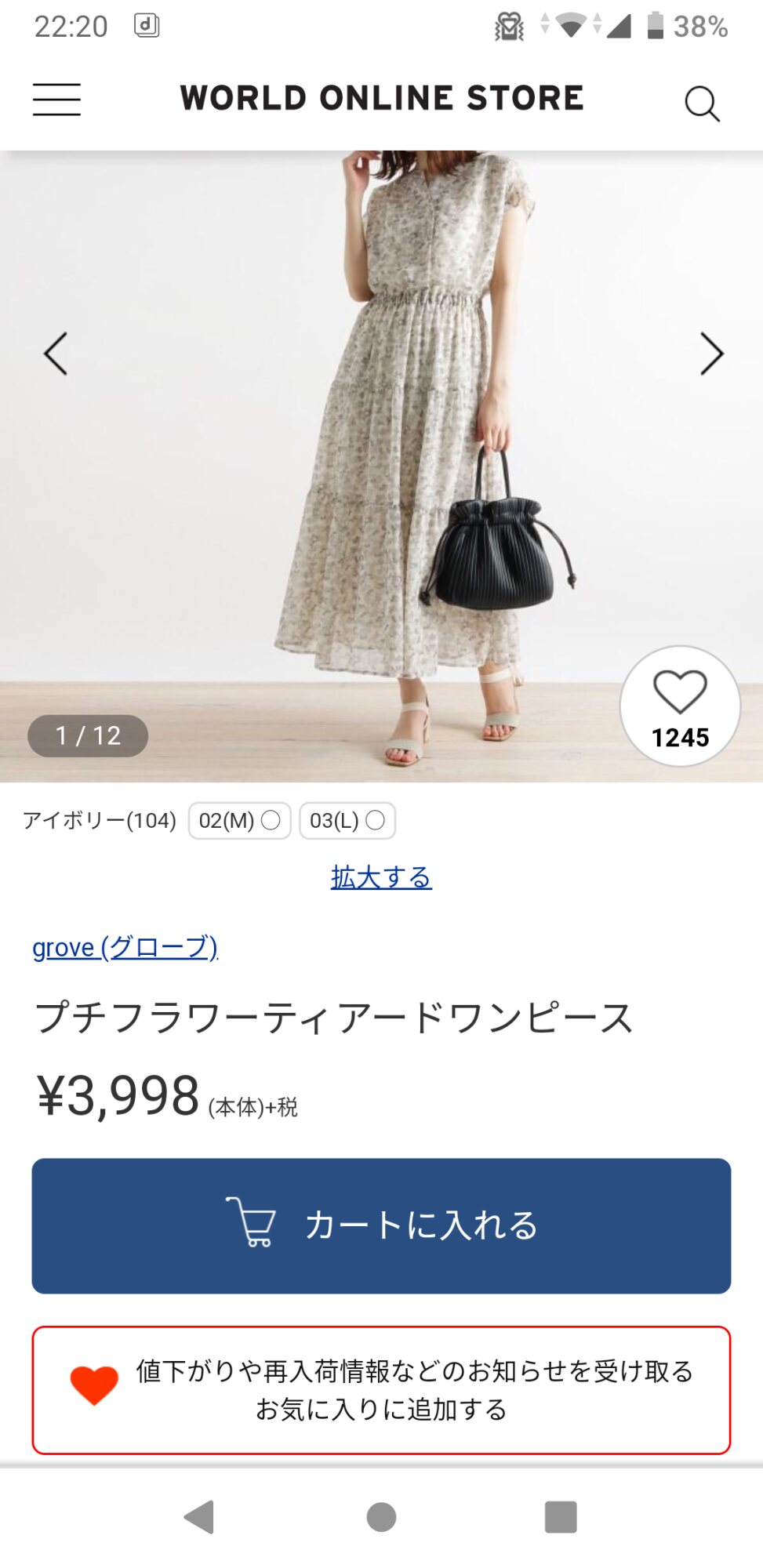The width and height of the screenshot is (763, 1568).
Task: Open the search magnifier icon
Action: pyautogui.click(x=702, y=103)
